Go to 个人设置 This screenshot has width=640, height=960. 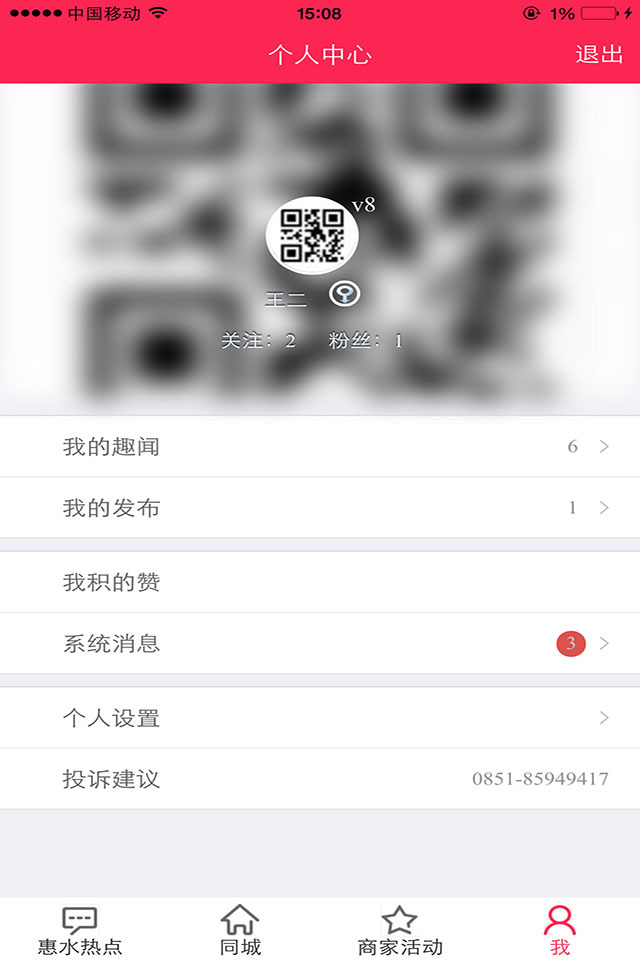320,718
